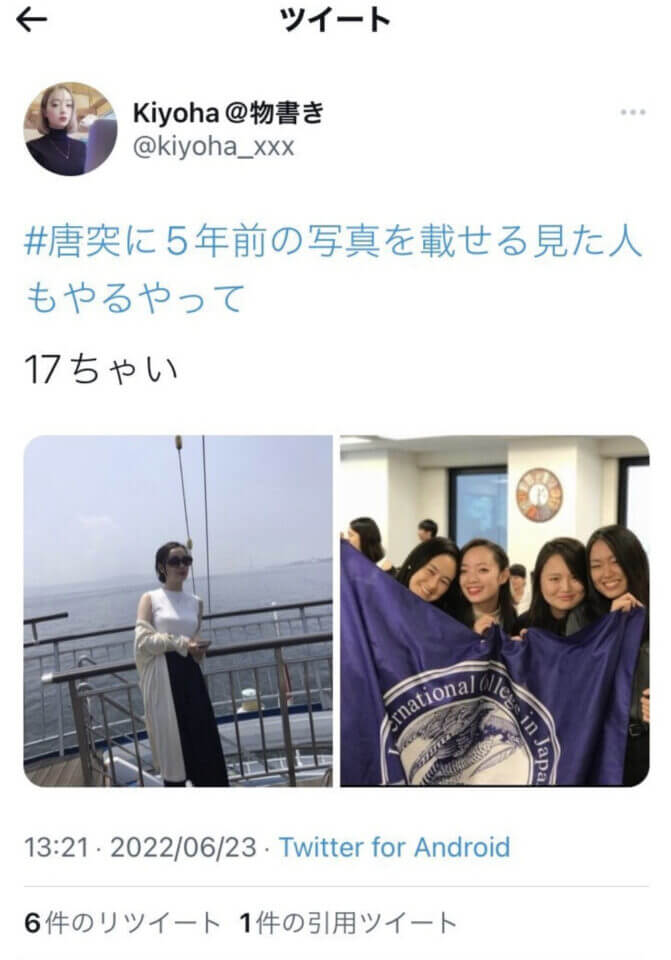The width and height of the screenshot is (671, 960).
Task: Tap the Twitter for Android source link
Action: pos(394,848)
